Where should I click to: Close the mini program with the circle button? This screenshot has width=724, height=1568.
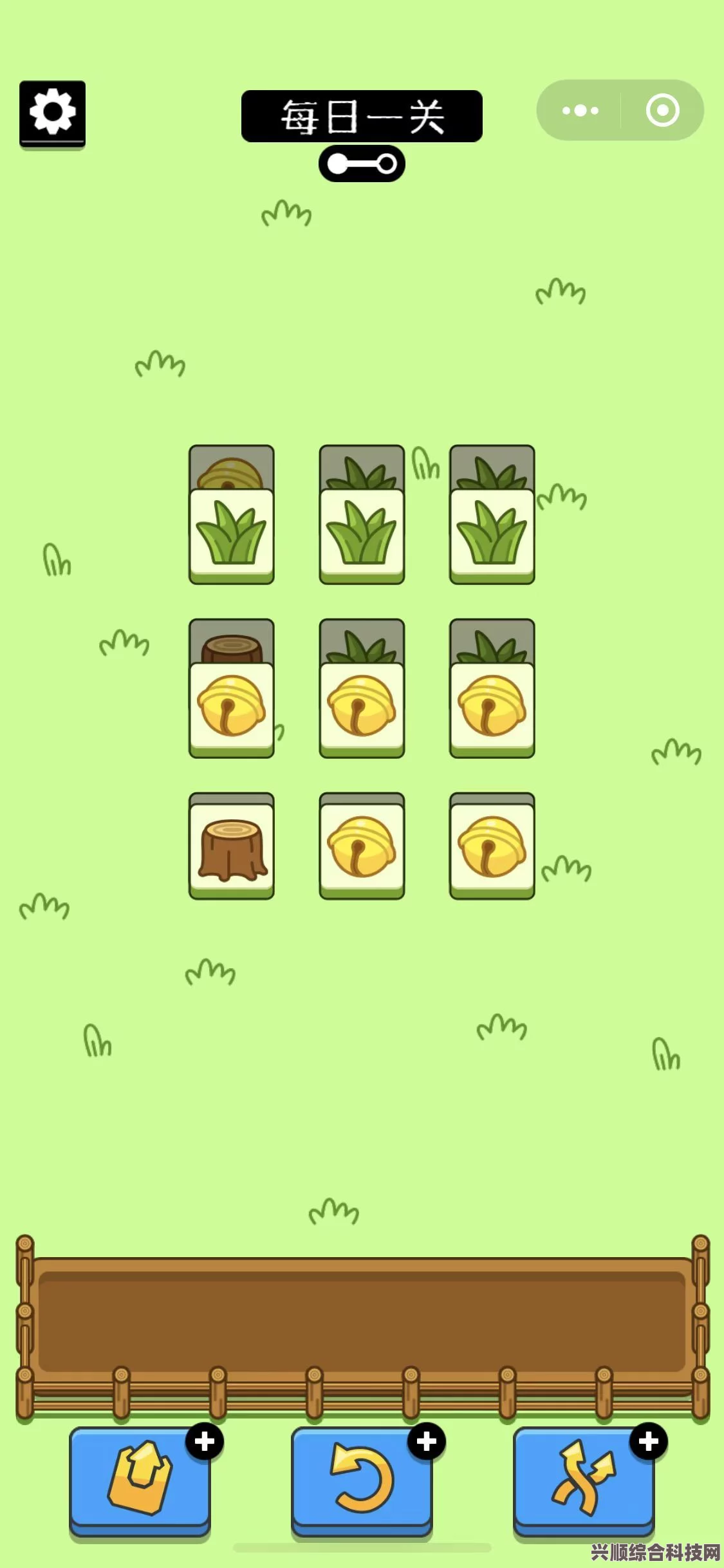tap(662, 111)
